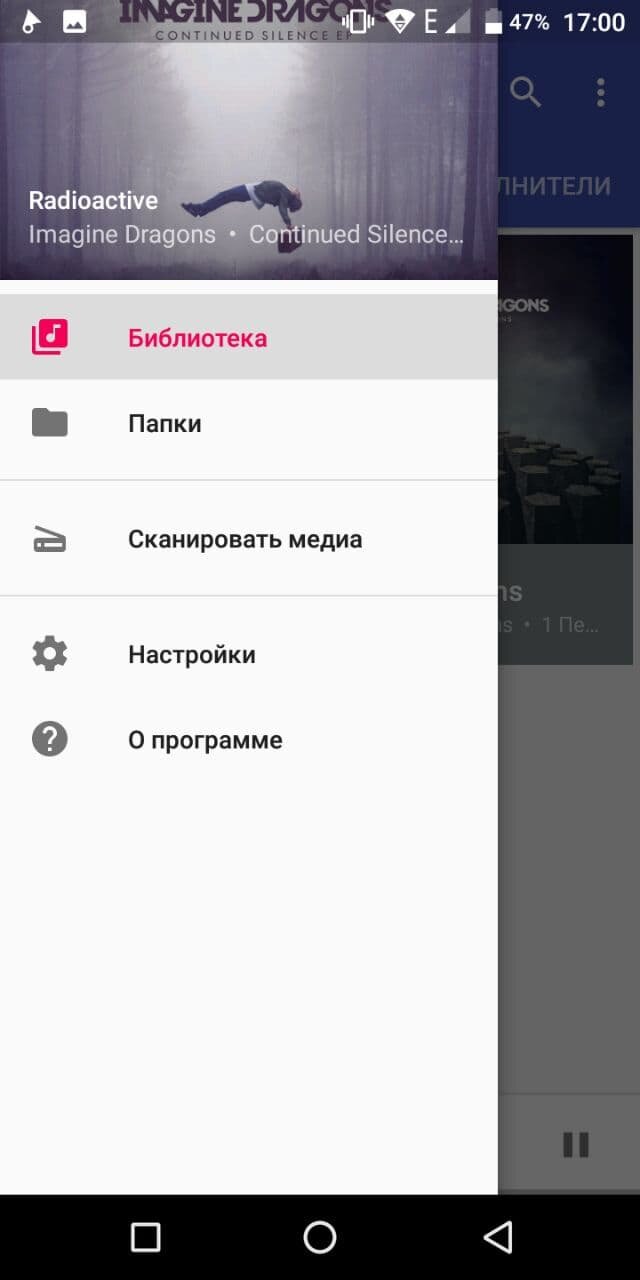Select Сканировать медиа
640x1280 pixels.
248,539
